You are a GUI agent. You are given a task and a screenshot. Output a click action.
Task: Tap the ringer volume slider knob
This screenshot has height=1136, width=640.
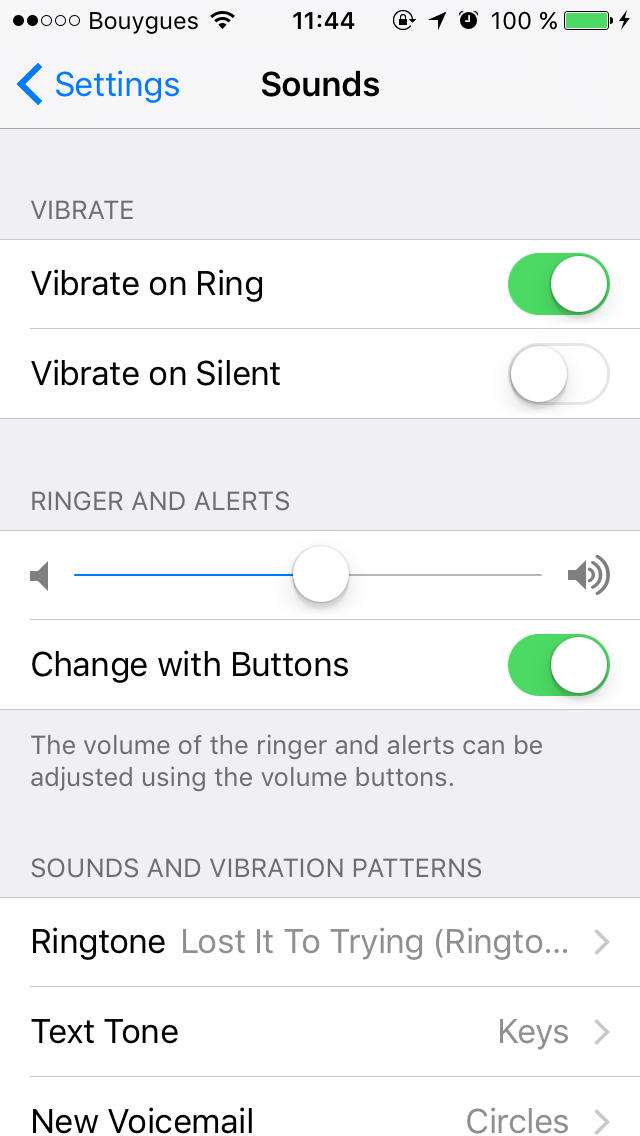tap(320, 575)
